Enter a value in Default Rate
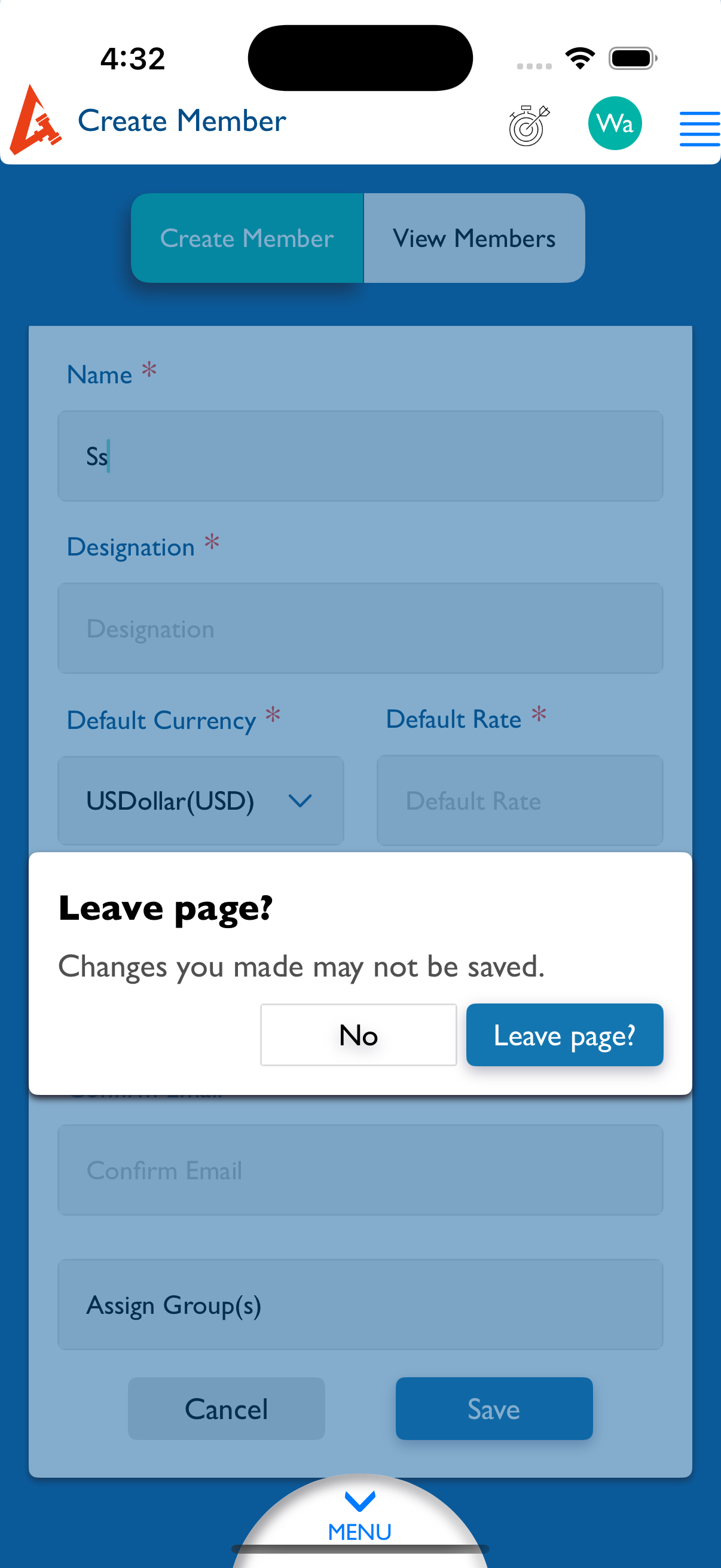Screen dimensions: 721x1568 520,800
